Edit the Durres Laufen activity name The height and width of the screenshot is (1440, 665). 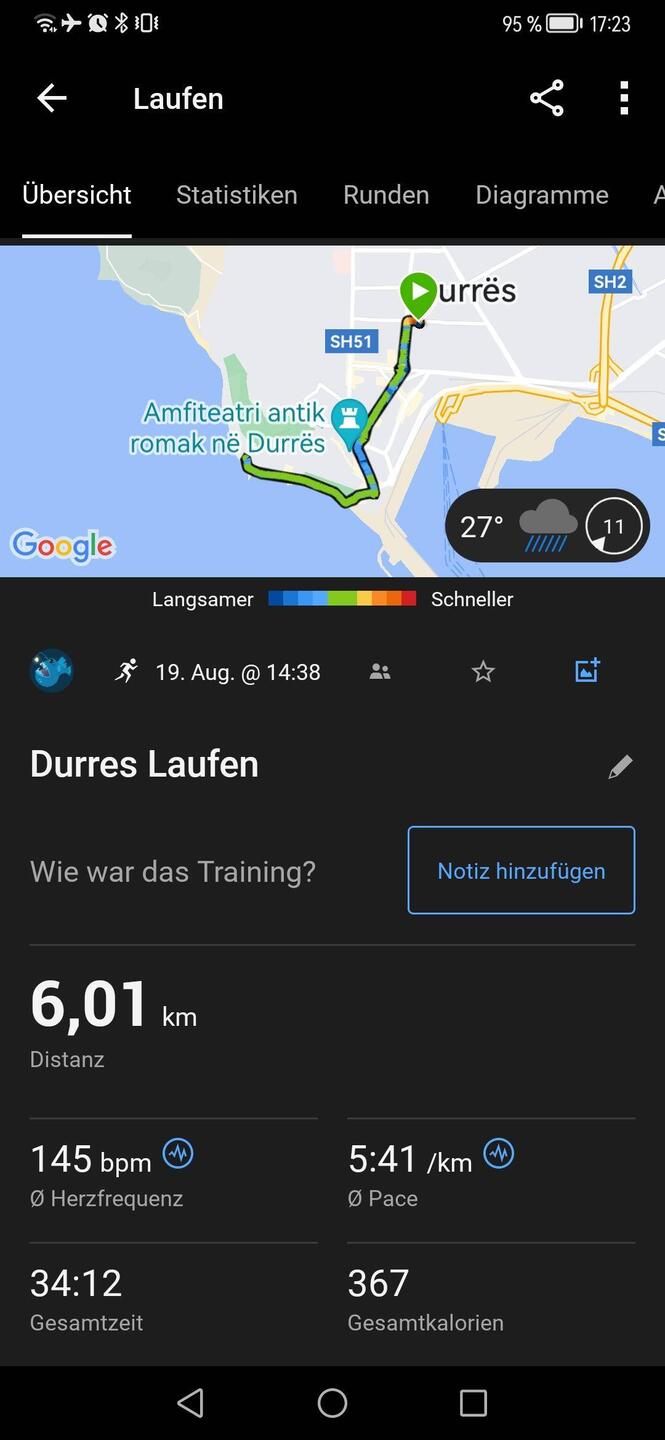tap(620, 767)
